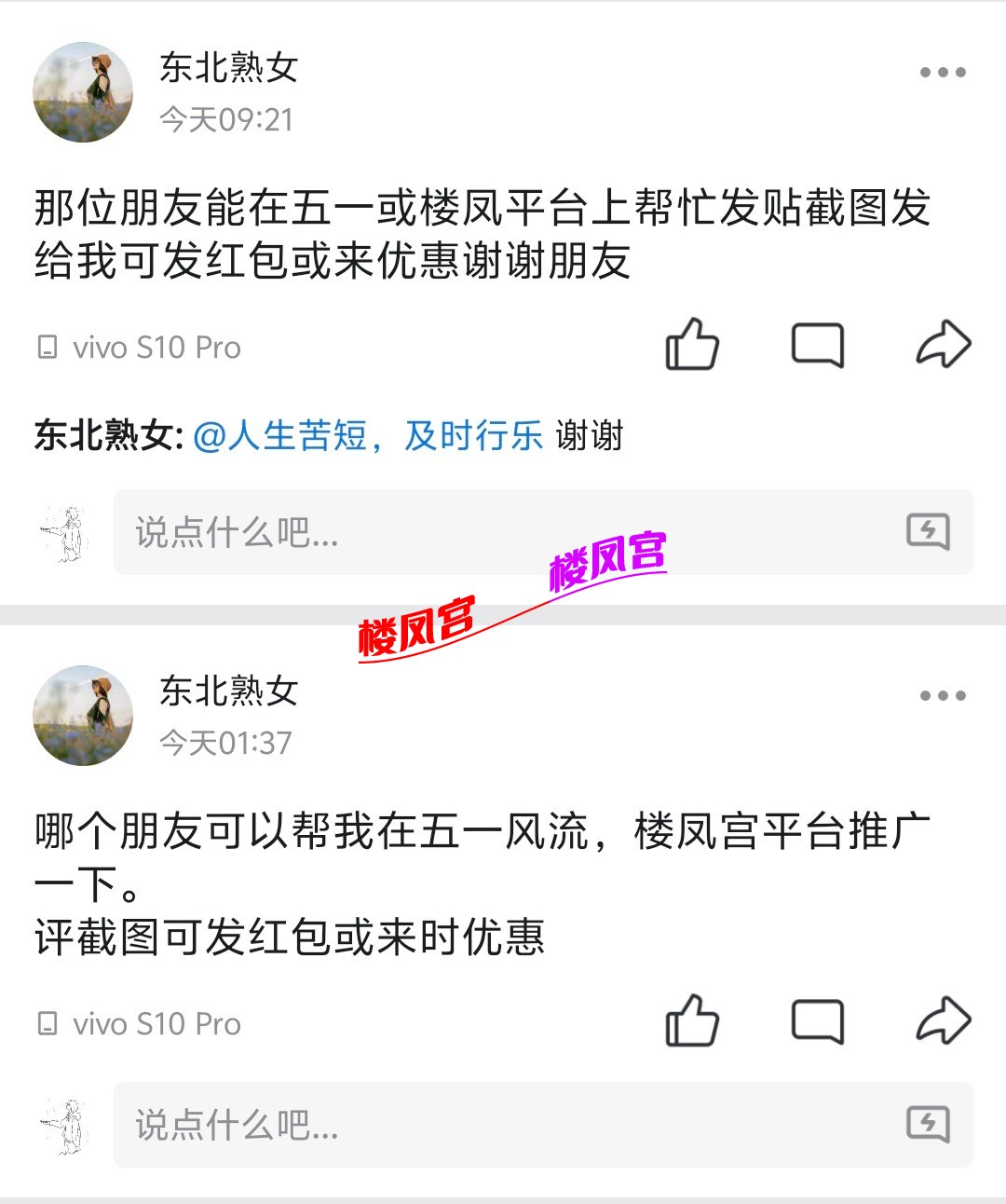
Task: Share the top post by 东北熟女
Action: coord(945,346)
